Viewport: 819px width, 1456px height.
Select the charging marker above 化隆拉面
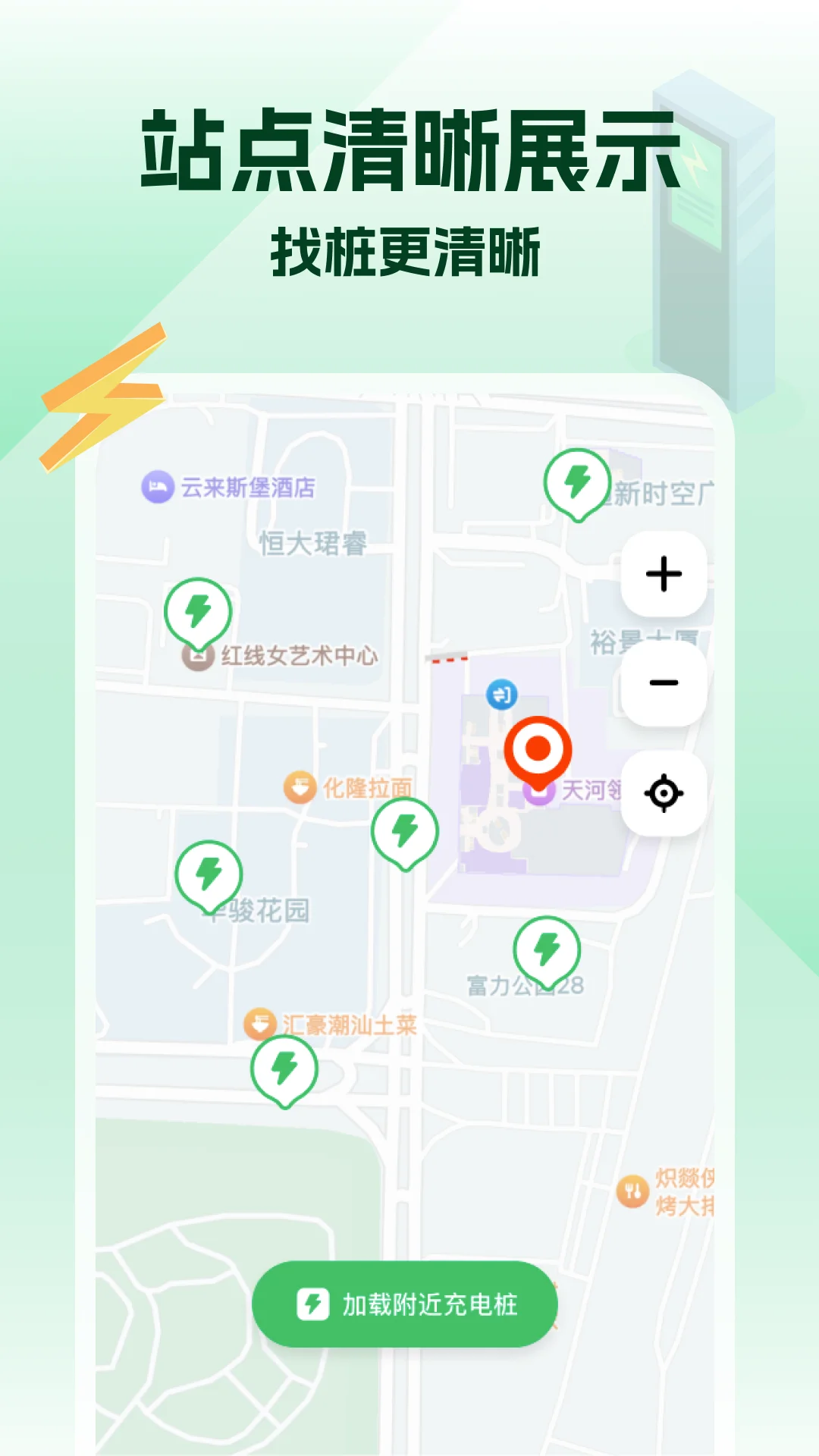coord(405,830)
